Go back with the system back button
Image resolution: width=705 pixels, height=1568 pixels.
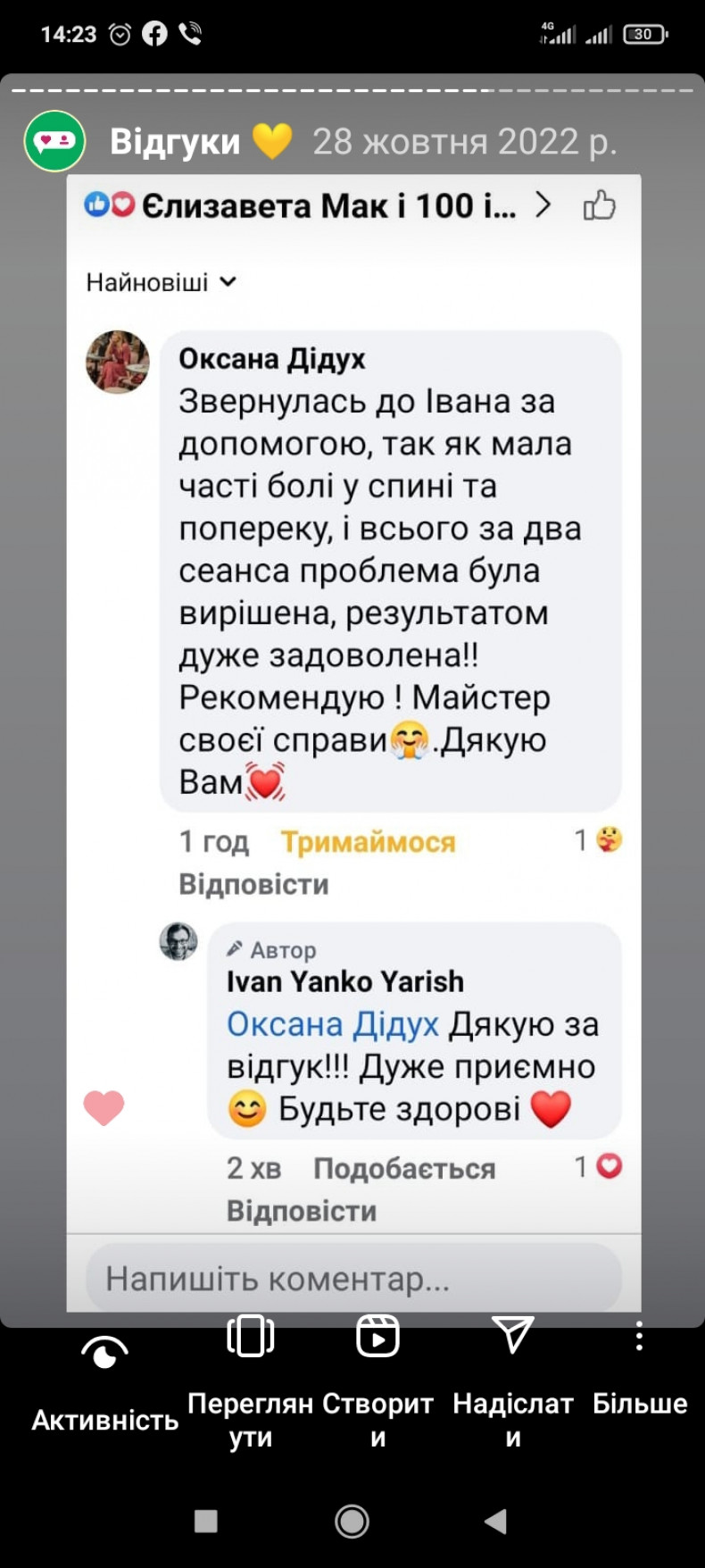(495, 1521)
